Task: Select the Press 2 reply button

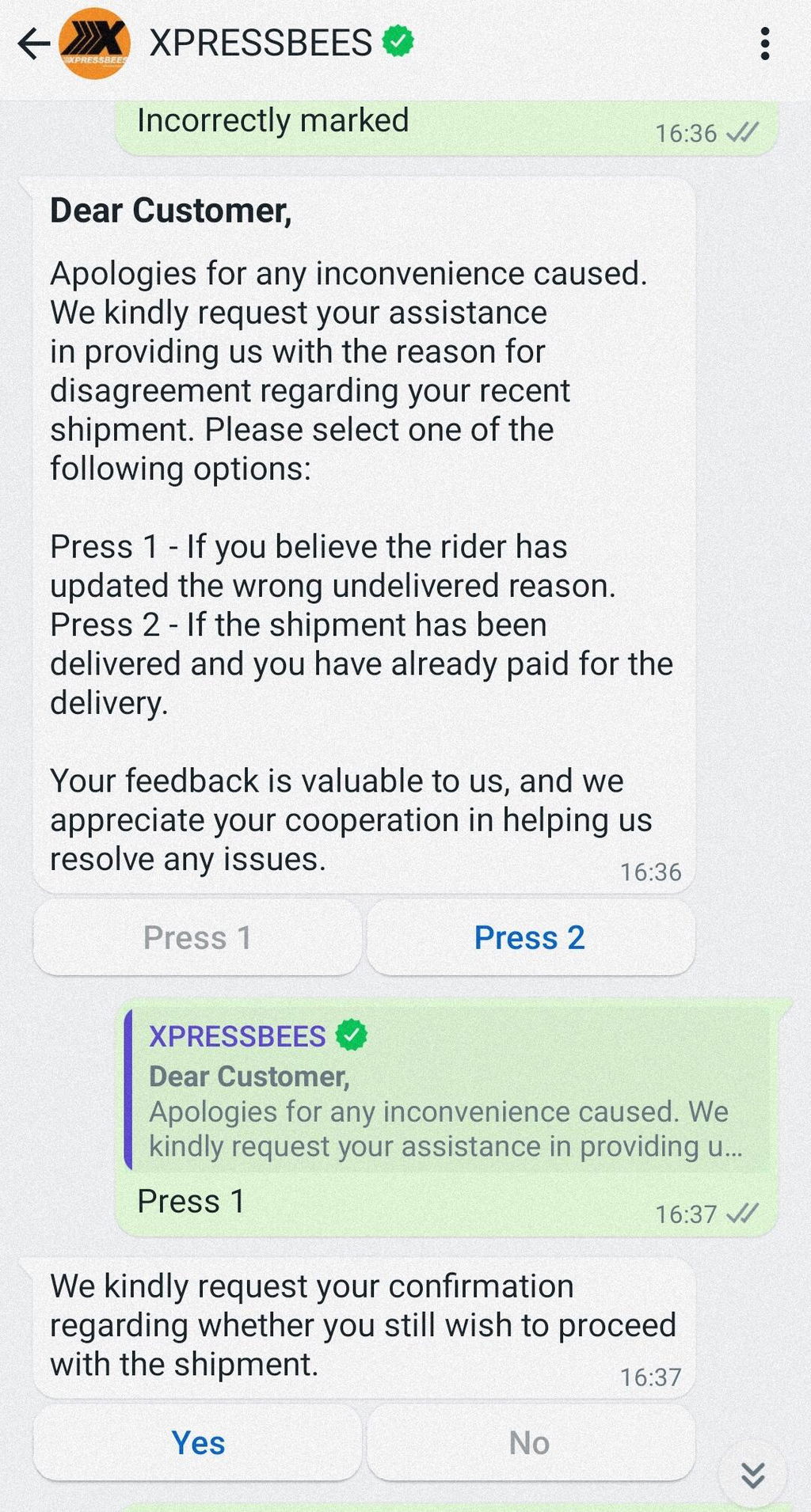Action: [530, 937]
